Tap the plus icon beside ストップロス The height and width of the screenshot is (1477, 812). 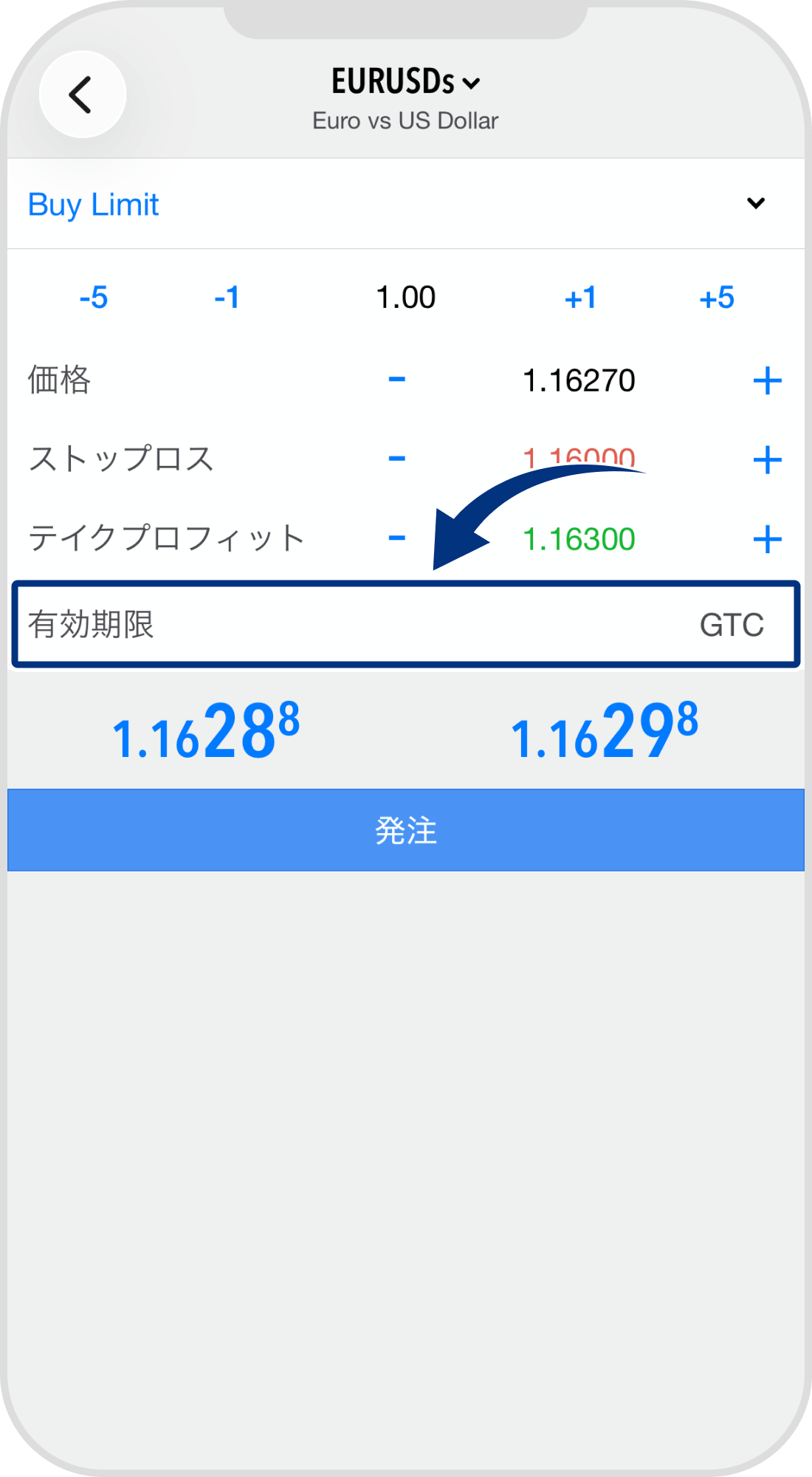tap(769, 459)
